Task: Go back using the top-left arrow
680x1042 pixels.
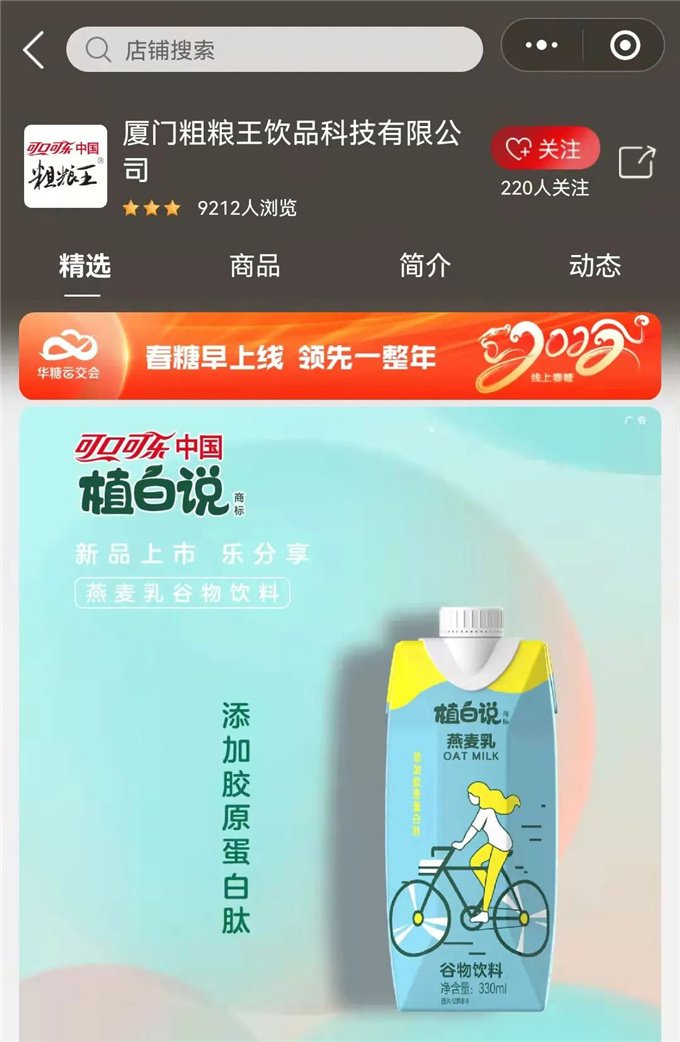Action: click(x=33, y=49)
